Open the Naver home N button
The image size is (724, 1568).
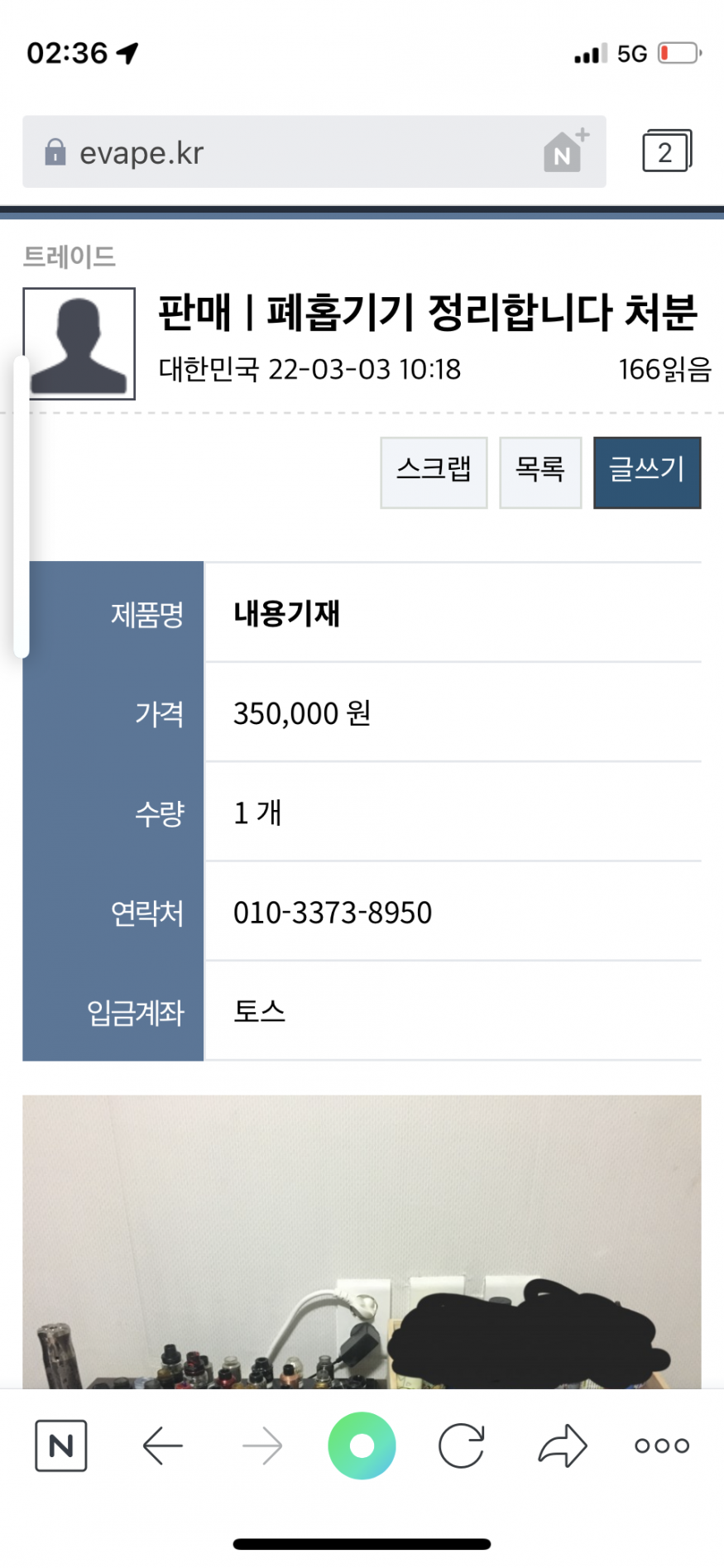pyautogui.click(x=61, y=1446)
